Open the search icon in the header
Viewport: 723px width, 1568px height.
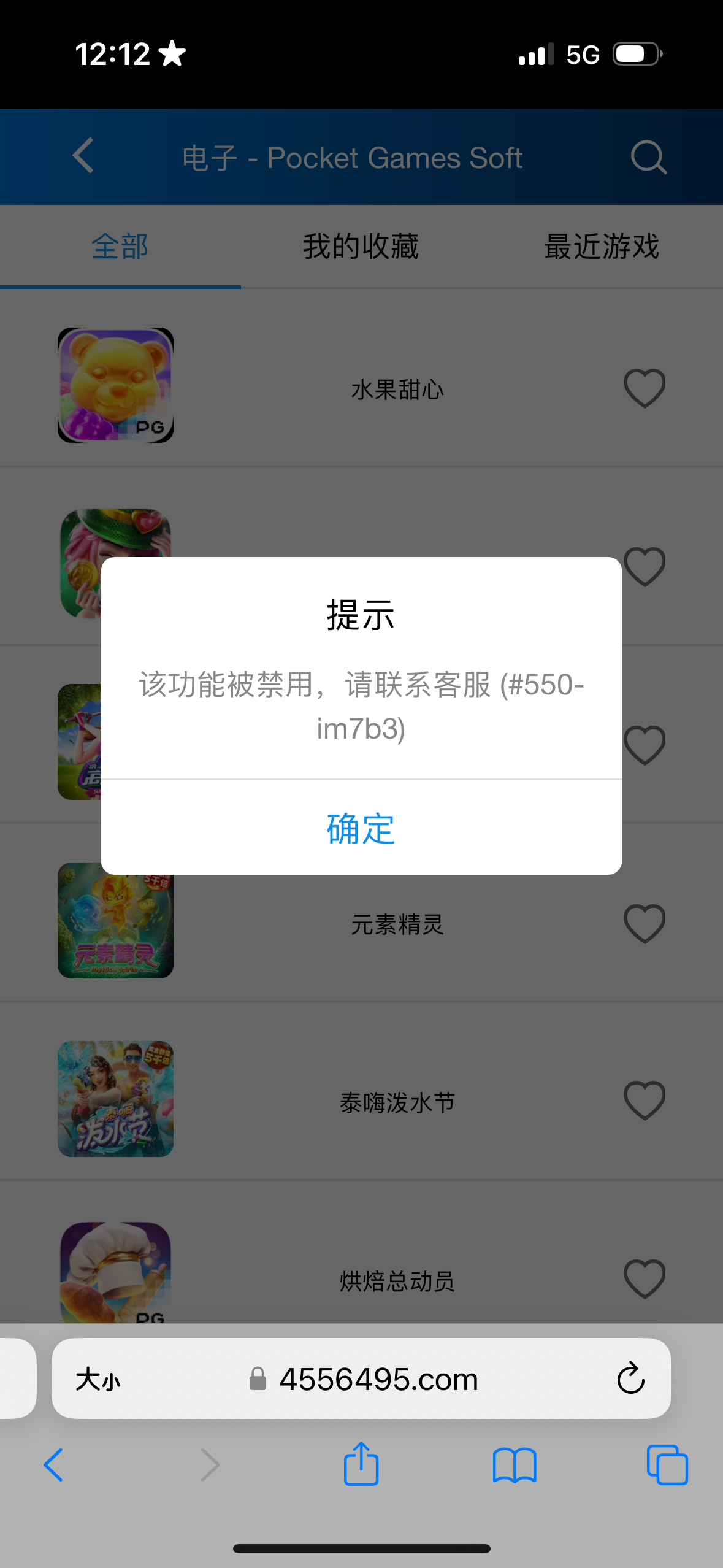point(648,156)
